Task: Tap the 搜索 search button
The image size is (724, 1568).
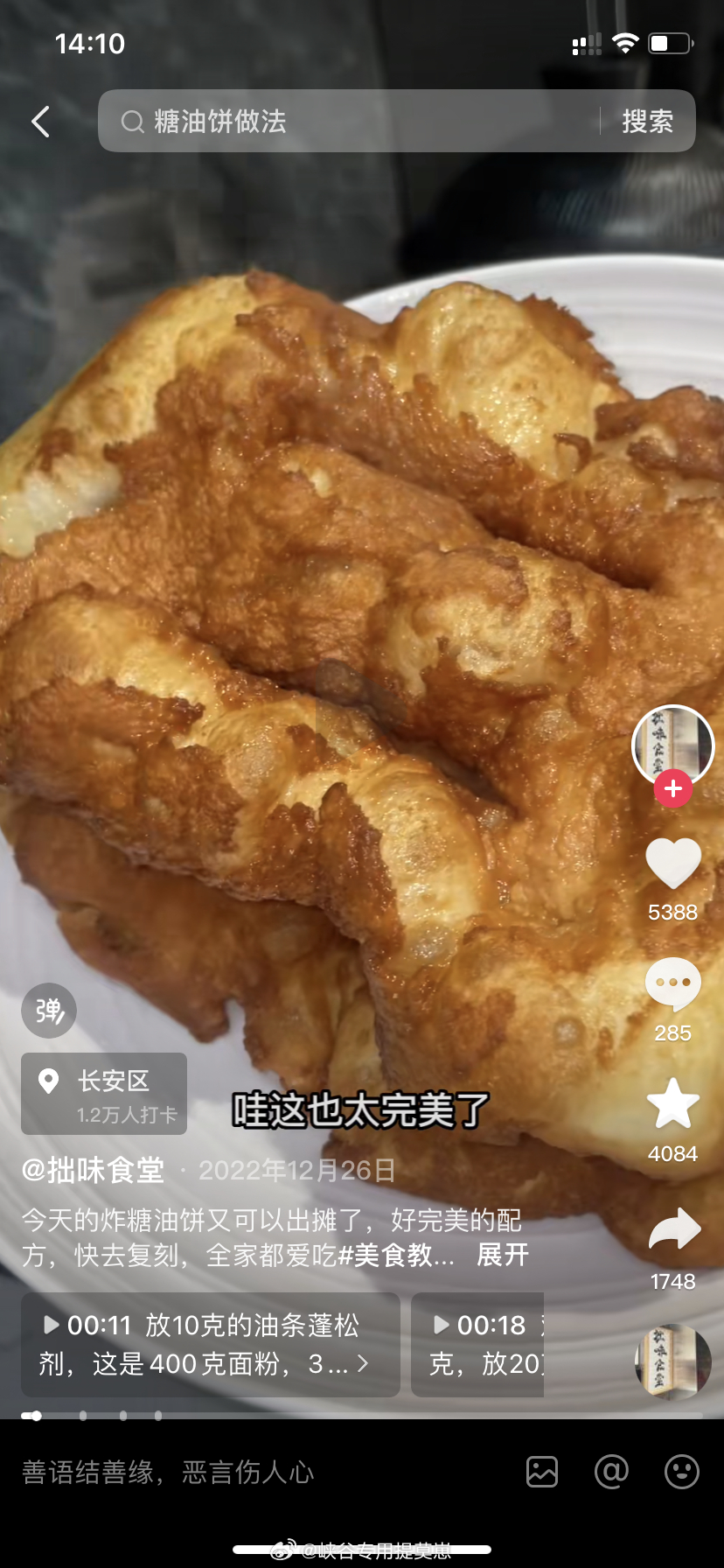Action: [647, 122]
